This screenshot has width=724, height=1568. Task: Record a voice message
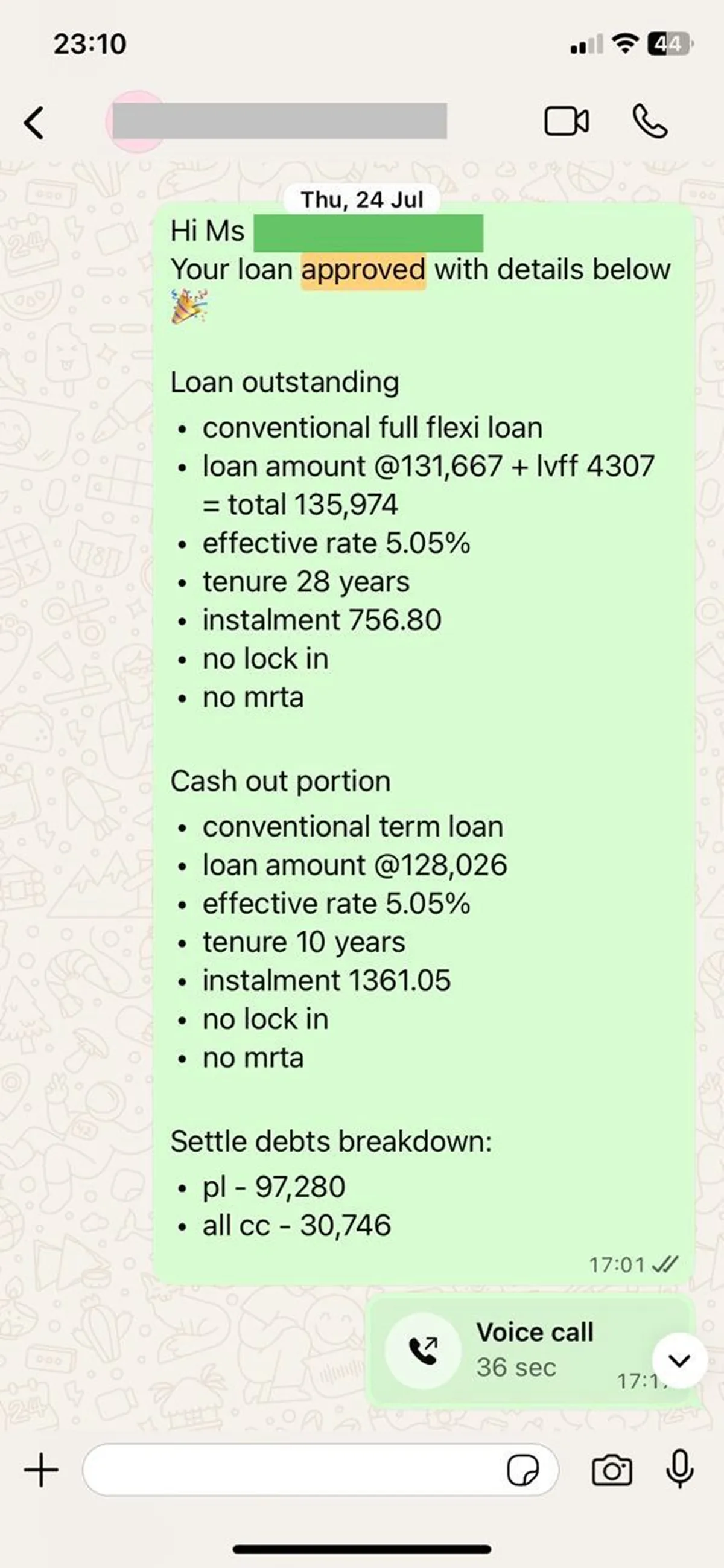click(x=679, y=1470)
